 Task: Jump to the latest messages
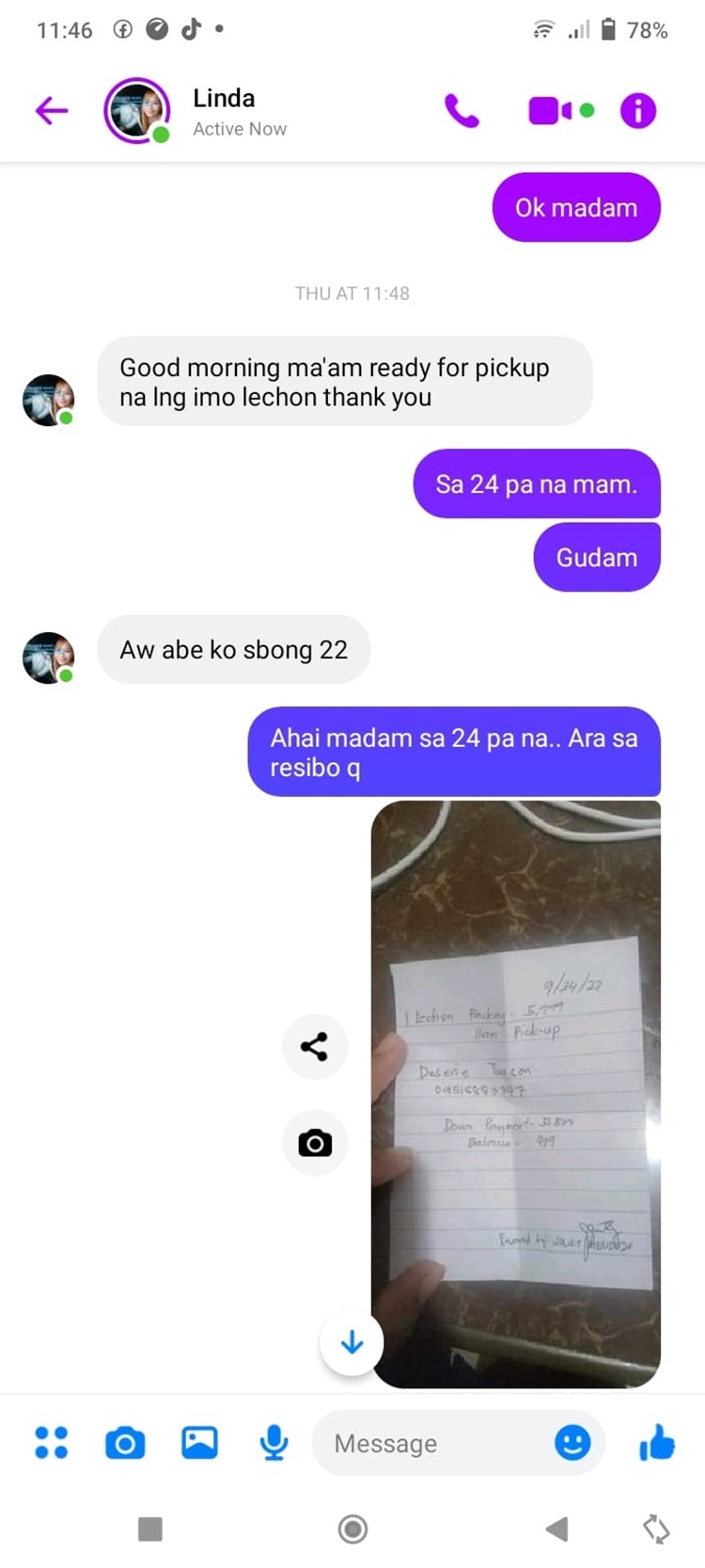(x=352, y=1342)
